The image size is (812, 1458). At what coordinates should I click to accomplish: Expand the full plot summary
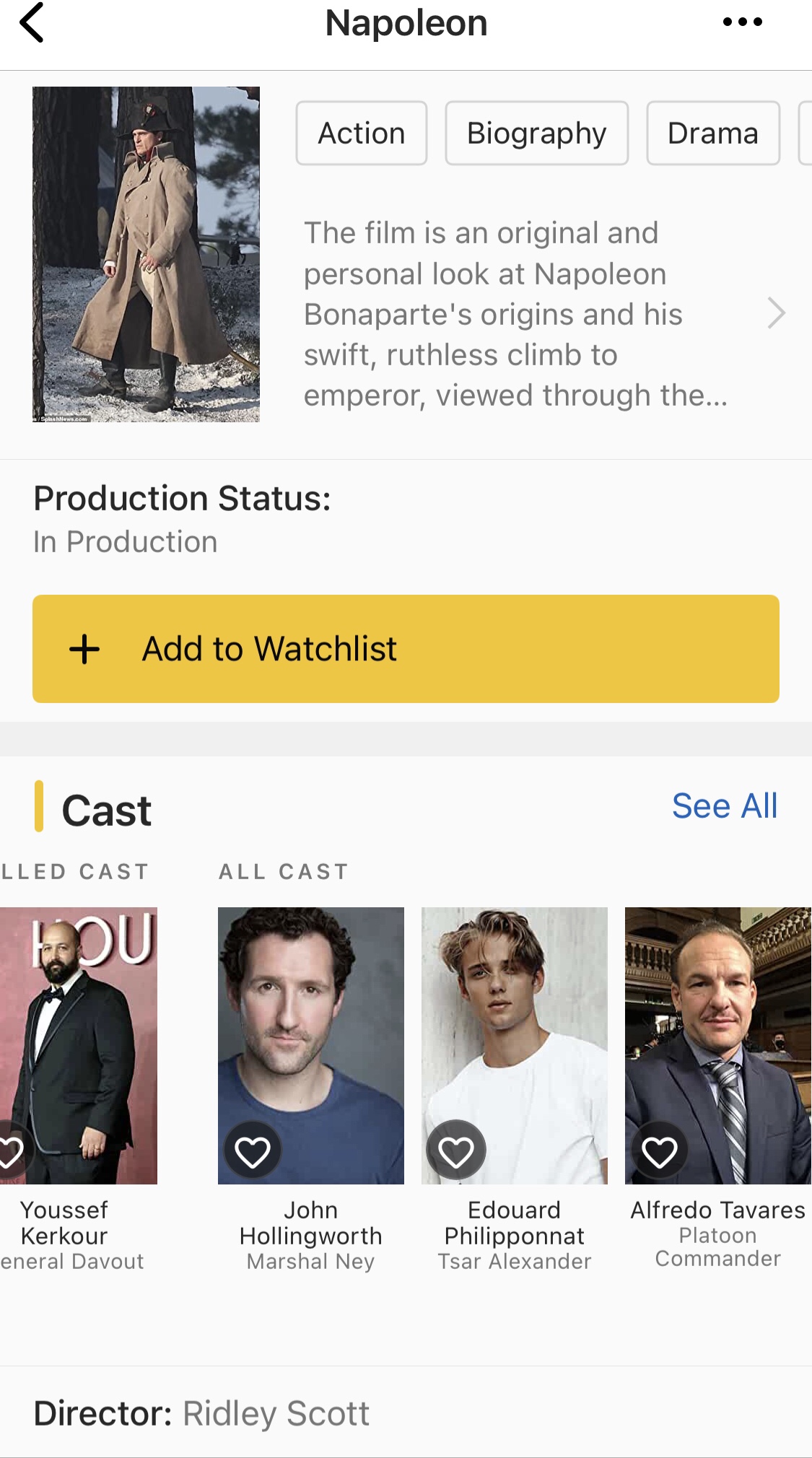point(775,313)
